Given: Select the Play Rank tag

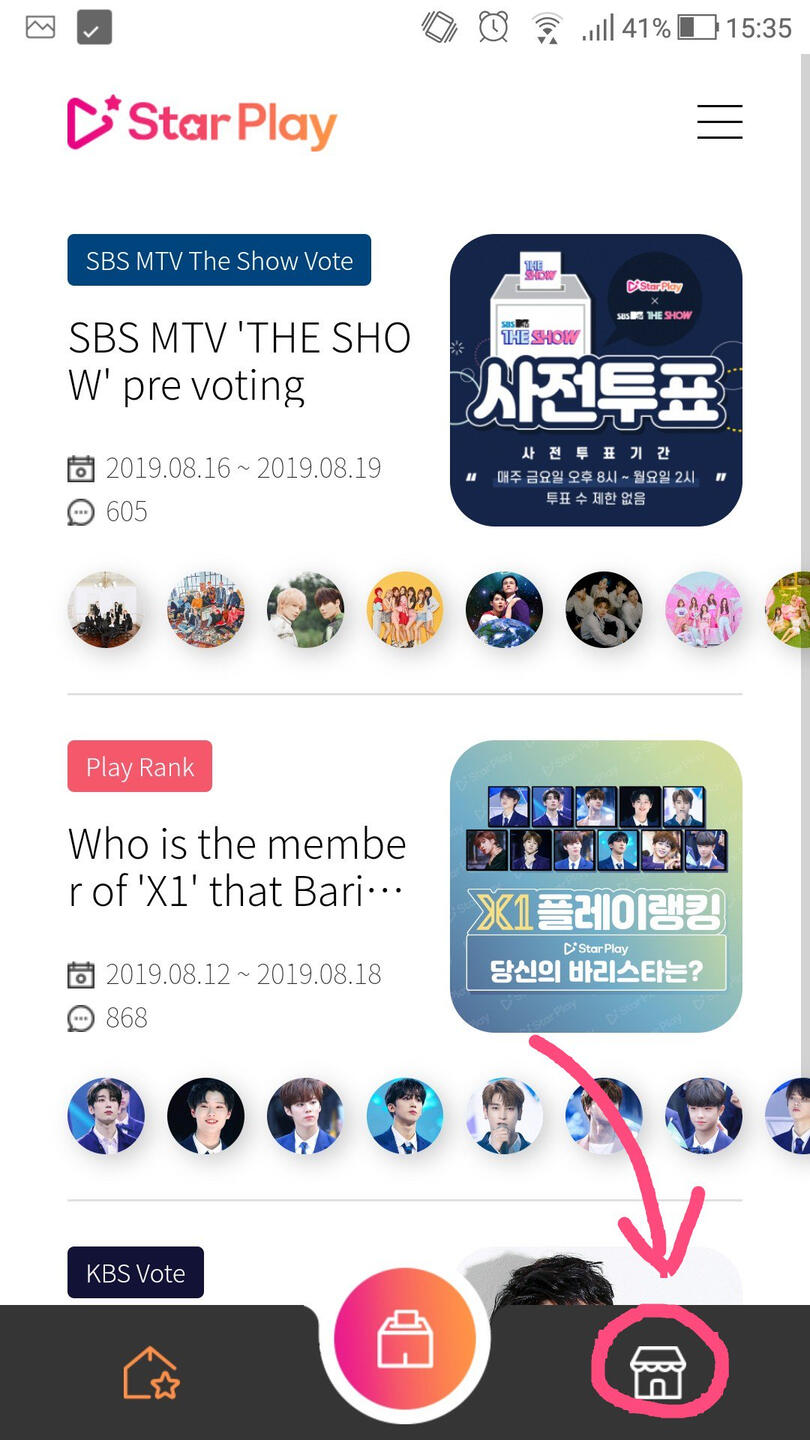Looking at the screenshot, I should tap(140, 766).
